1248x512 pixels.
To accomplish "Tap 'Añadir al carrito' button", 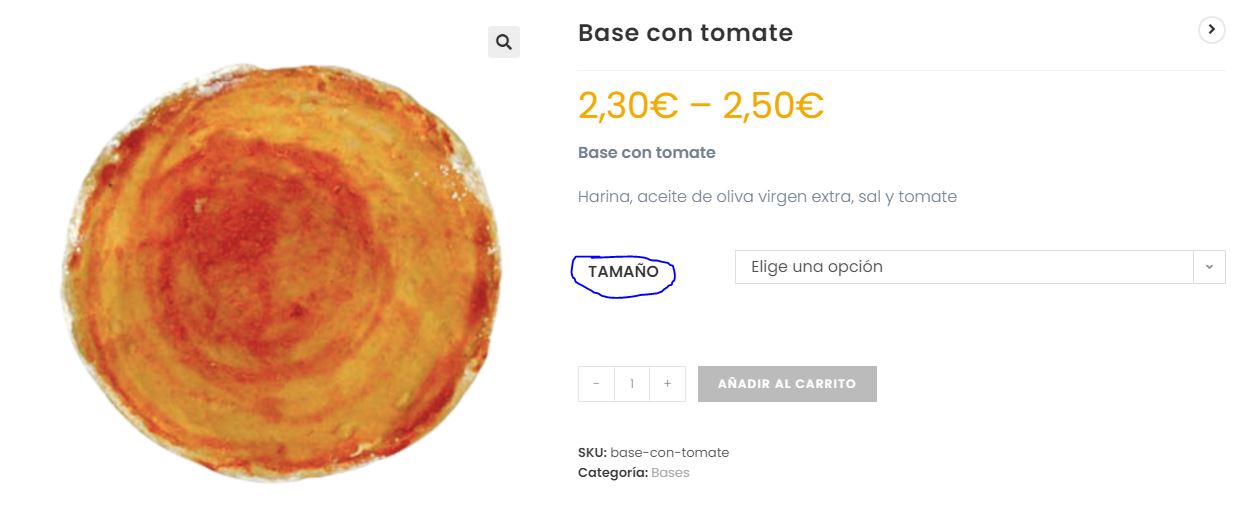I will tap(787, 384).
